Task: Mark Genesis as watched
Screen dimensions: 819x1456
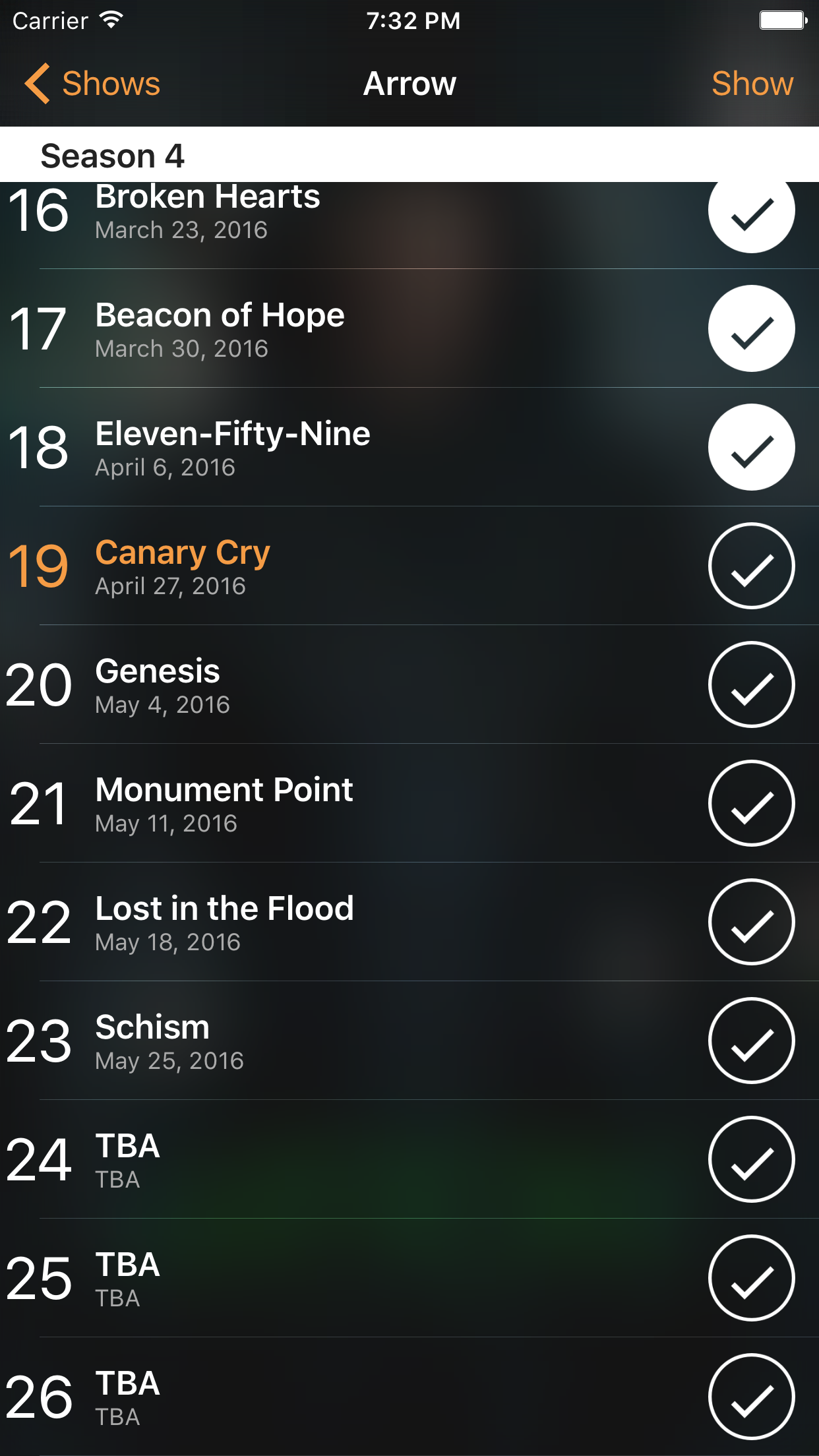Action: click(x=751, y=684)
